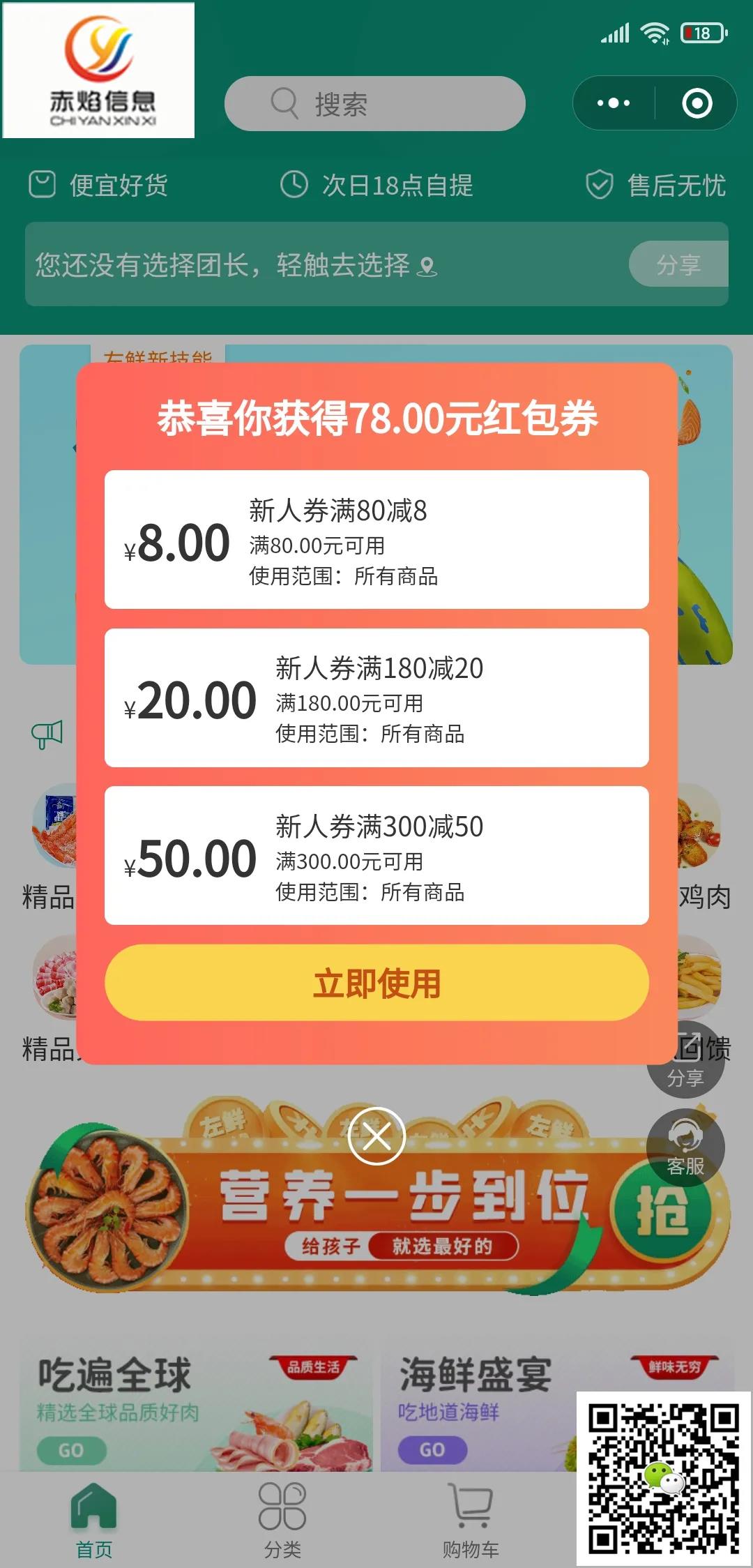This screenshot has height=1568, width=753.
Task: Select the ¥50.00 新人券满300减50 coupon
Action: (376, 856)
